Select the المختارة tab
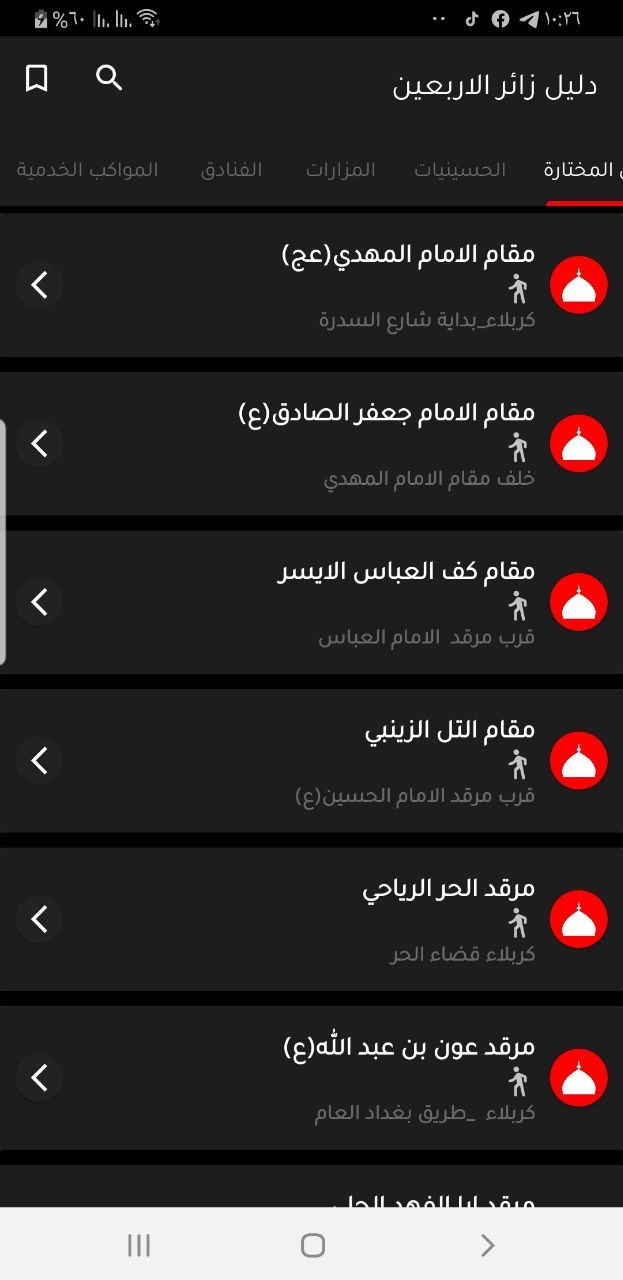The width and height of the screenshot is (623, 1280). pyautogui.click(x=582, y=170)
